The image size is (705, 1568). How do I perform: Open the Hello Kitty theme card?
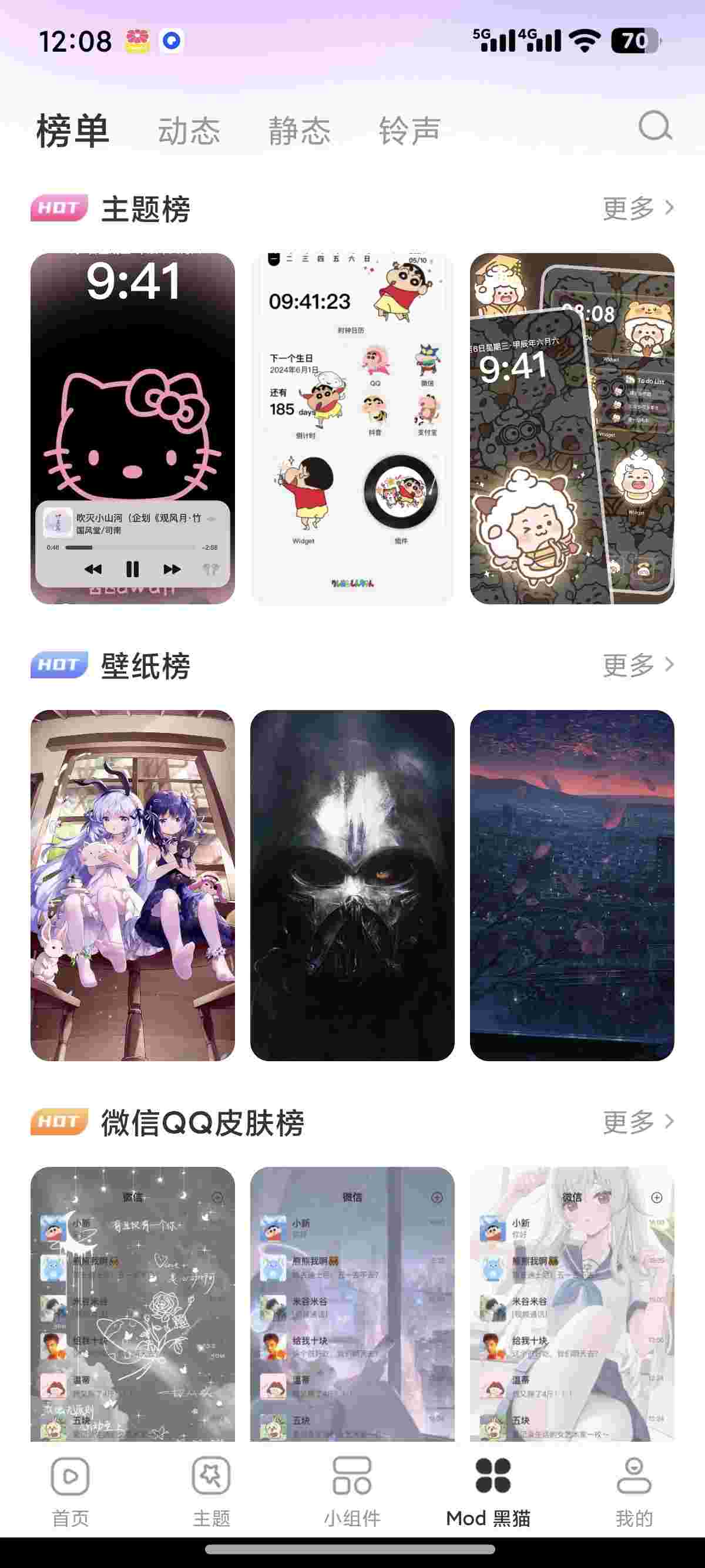(x=133, y=428)
